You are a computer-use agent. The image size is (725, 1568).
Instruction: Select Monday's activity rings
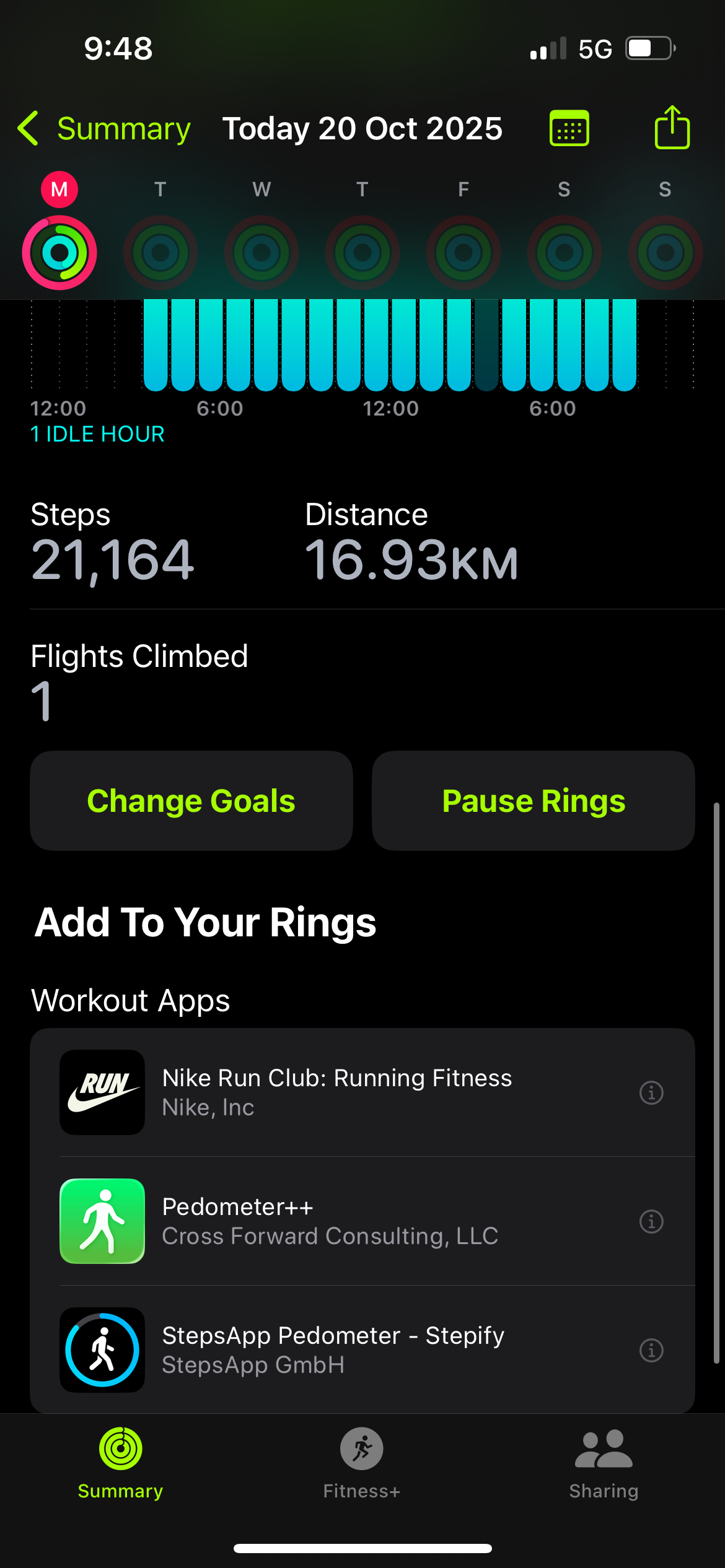click(x=59, y=252)
